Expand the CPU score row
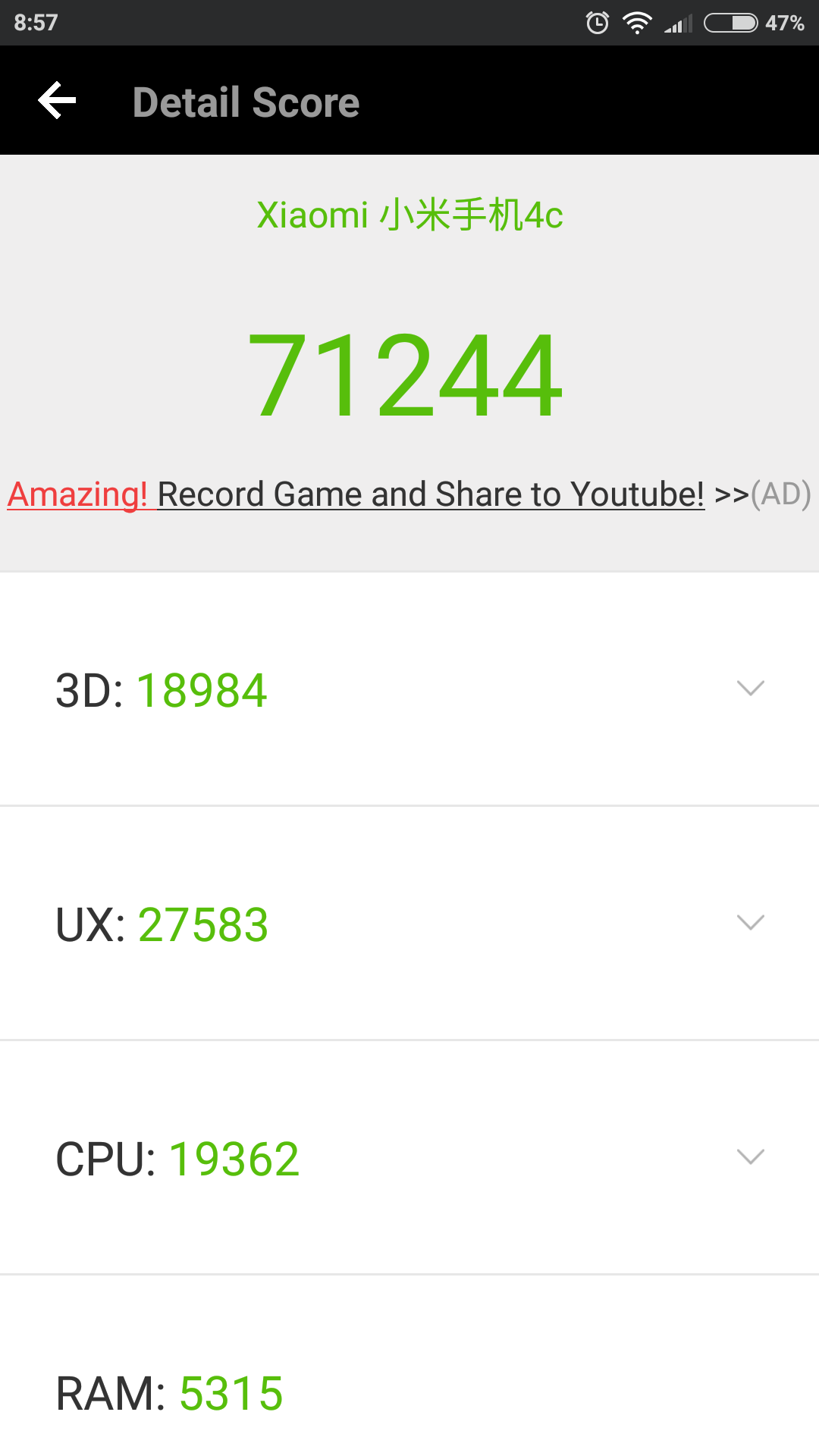This screenshot has height=1456, width=819. click(x=409, y=1158)
